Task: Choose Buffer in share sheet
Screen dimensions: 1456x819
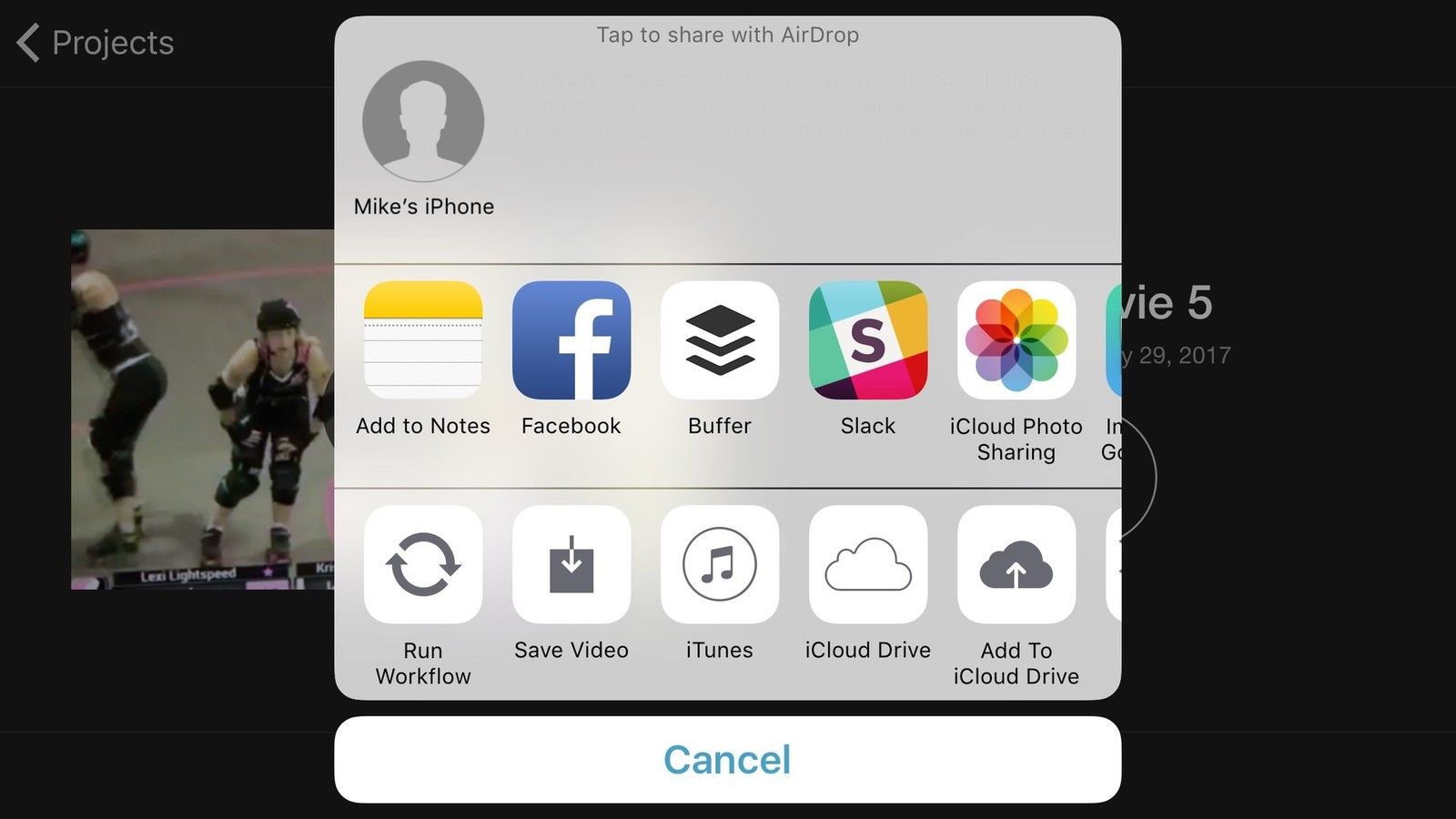Action: (720, 340)
